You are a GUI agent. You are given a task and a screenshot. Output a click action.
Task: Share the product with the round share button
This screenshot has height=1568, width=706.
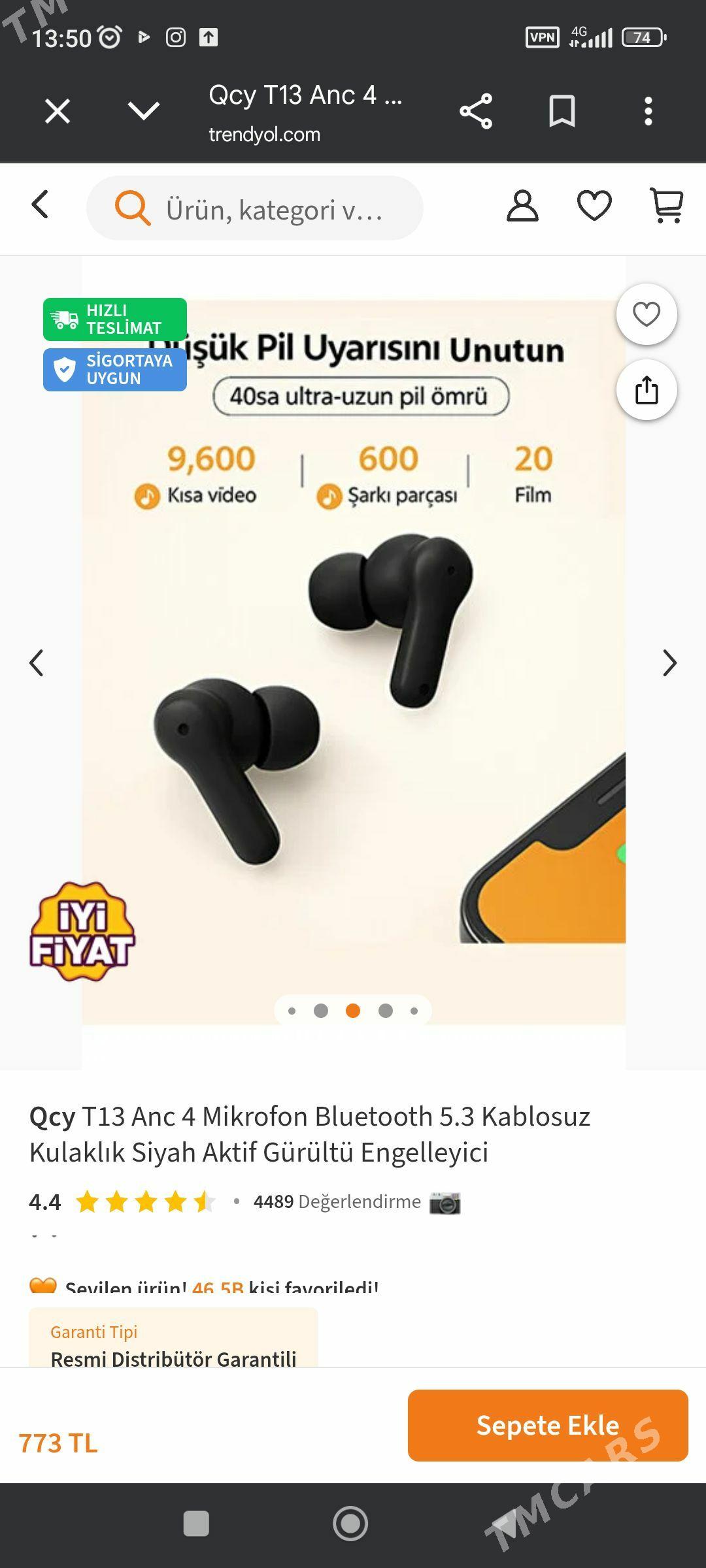click(x=647, y=390)
